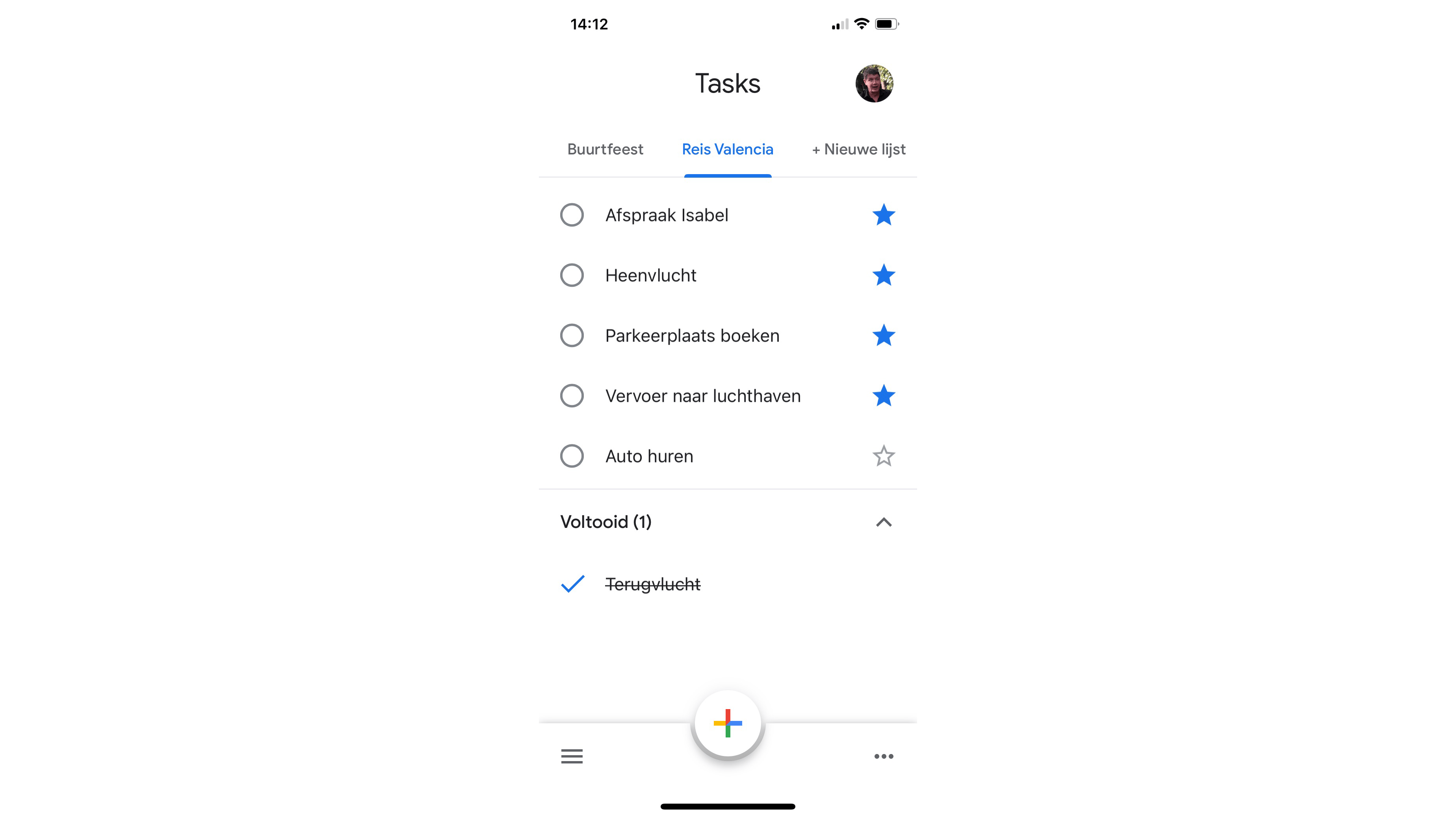This screenshot has height=819, width=1456.
Task: Add a new task with plus button
Action: (728, 724)
